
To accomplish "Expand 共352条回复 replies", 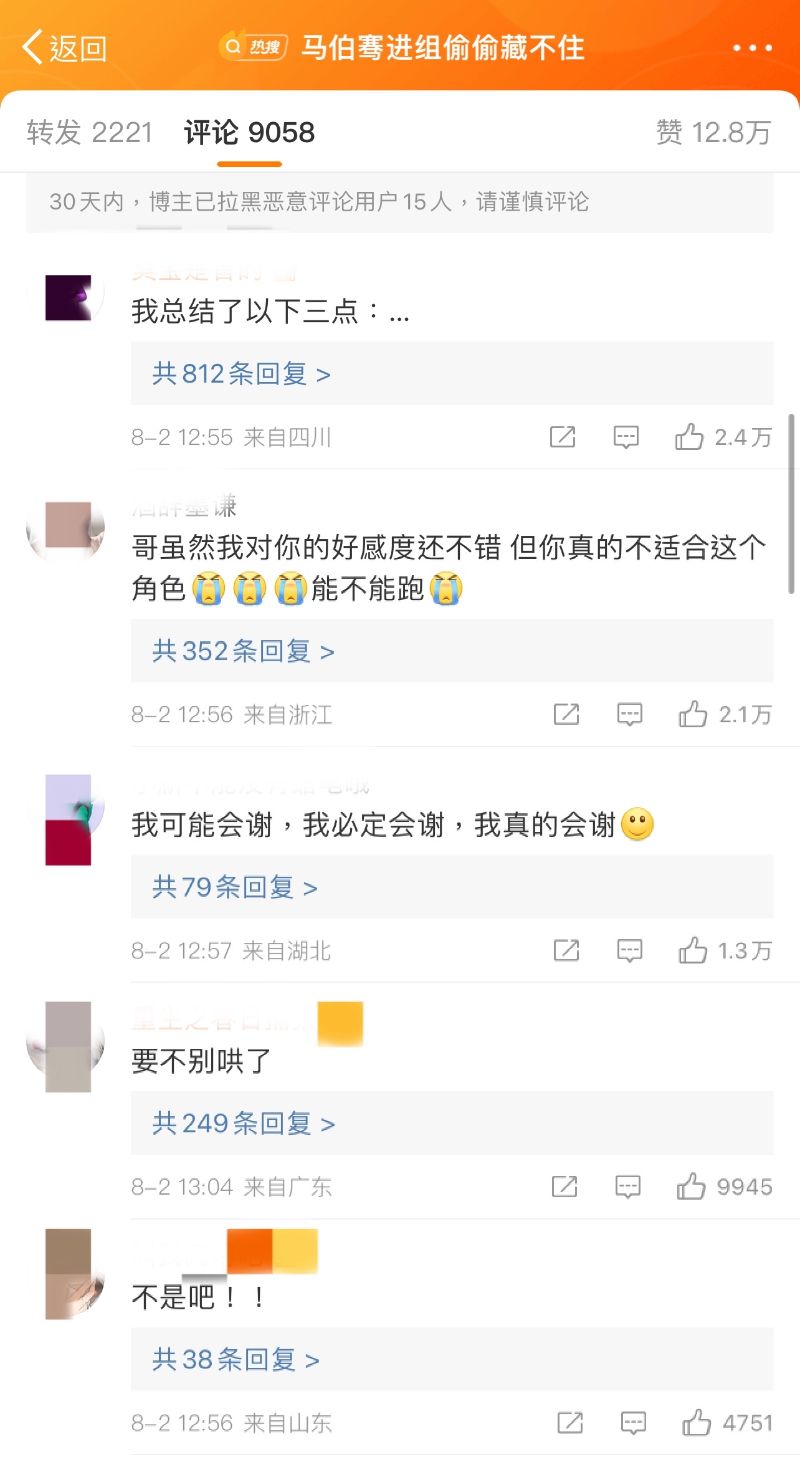I will click(x=243, y=651).
